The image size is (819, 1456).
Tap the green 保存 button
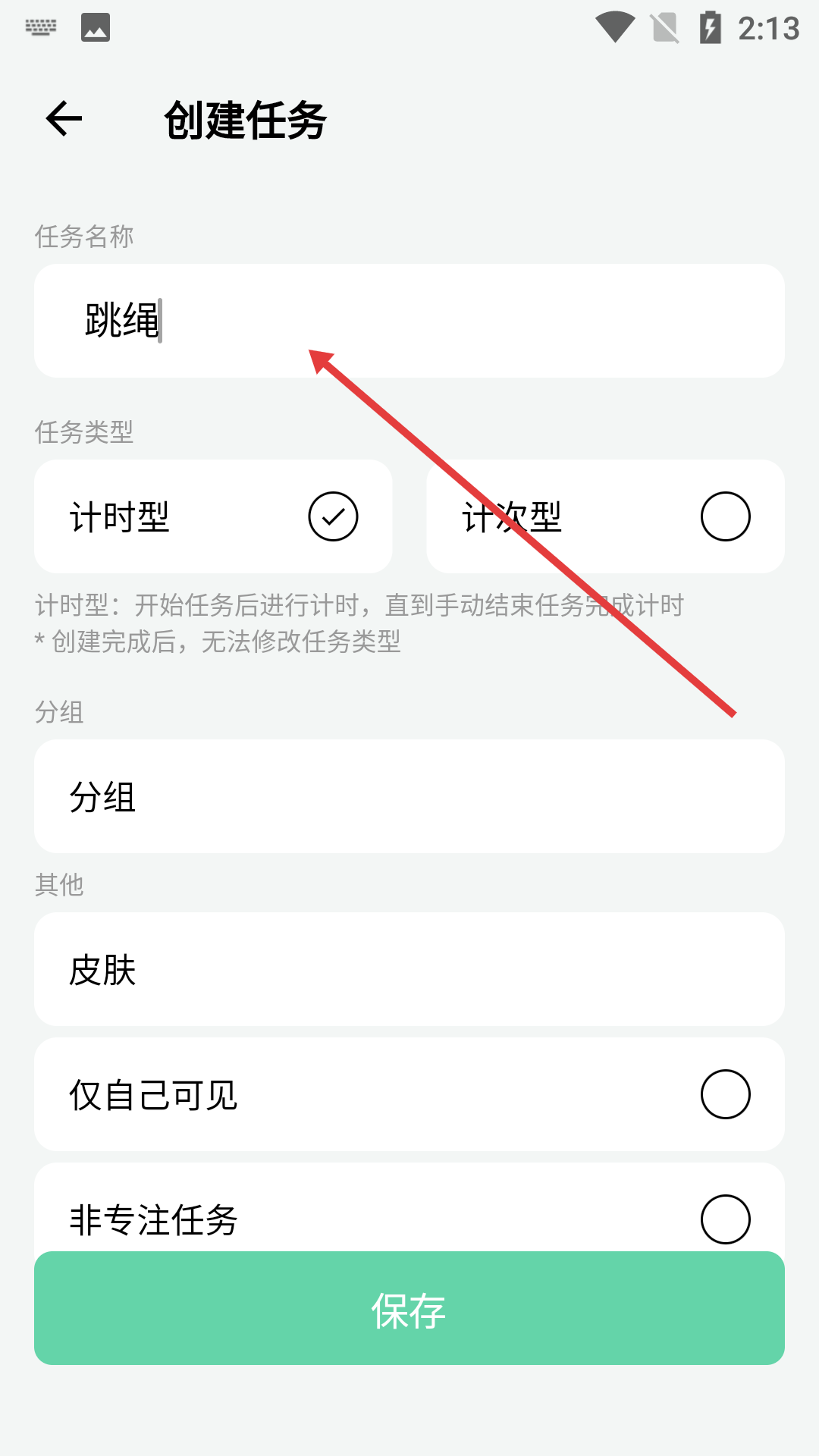[x=409, y=1308]
